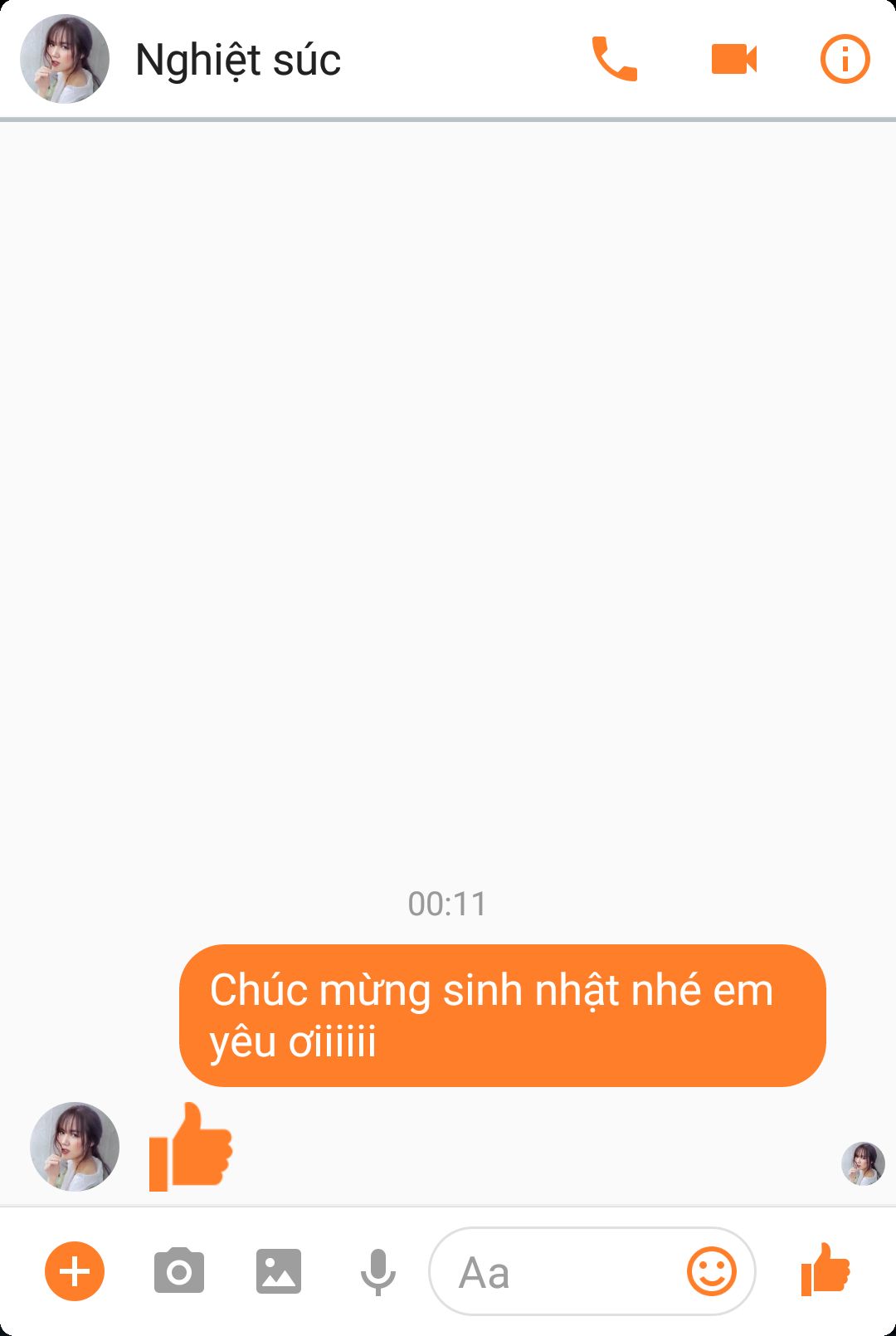896x1336 pixels.
Task: Open the plus menu for more actions
Action: tap(75, 1270)
